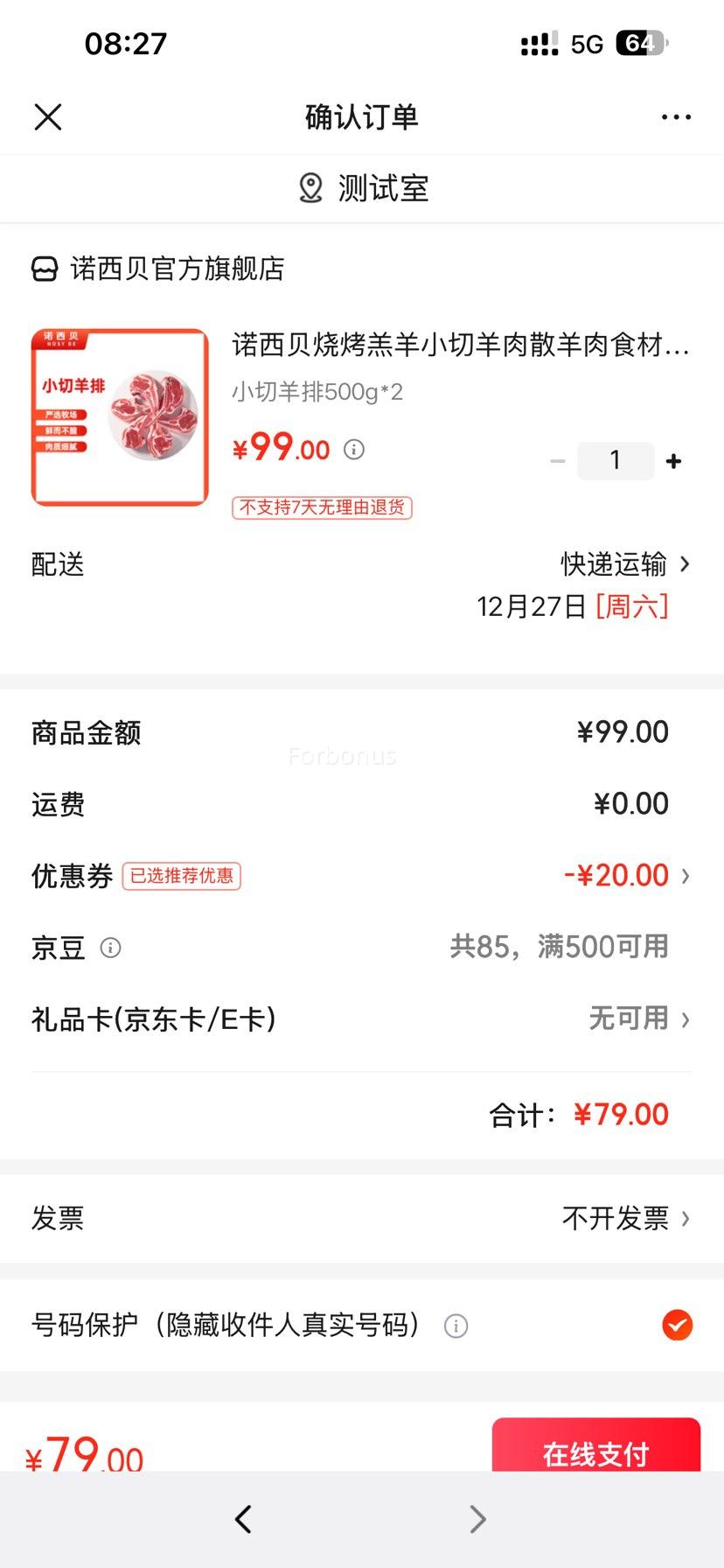The height and width of the screenshot is (1568, 724).
Task: Tap the more options ellipsis icon
Action: coord(676,115)
